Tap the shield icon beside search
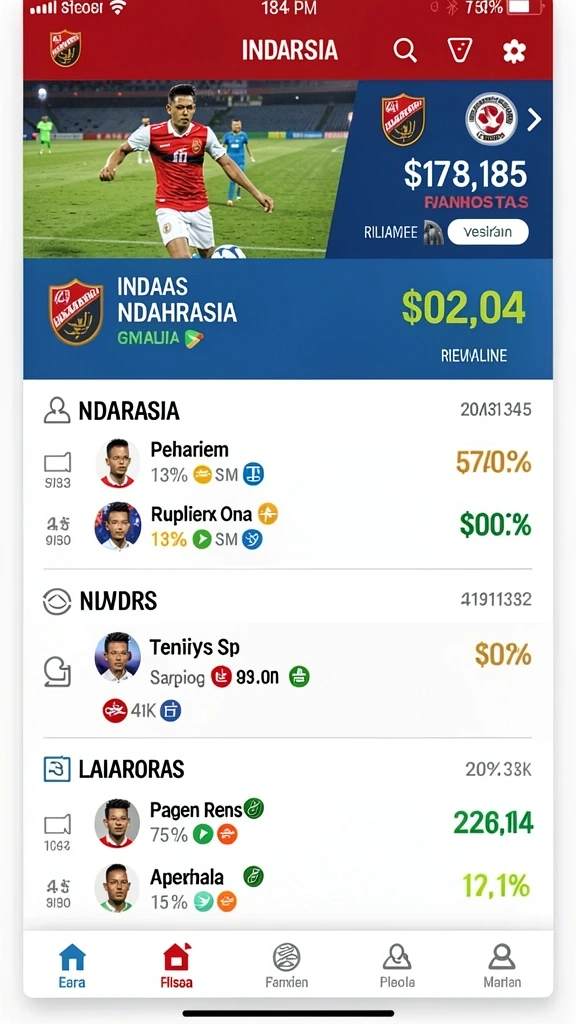Image resolution: width=576 pixels, height=1024 pixels. [x=460, y=50]
